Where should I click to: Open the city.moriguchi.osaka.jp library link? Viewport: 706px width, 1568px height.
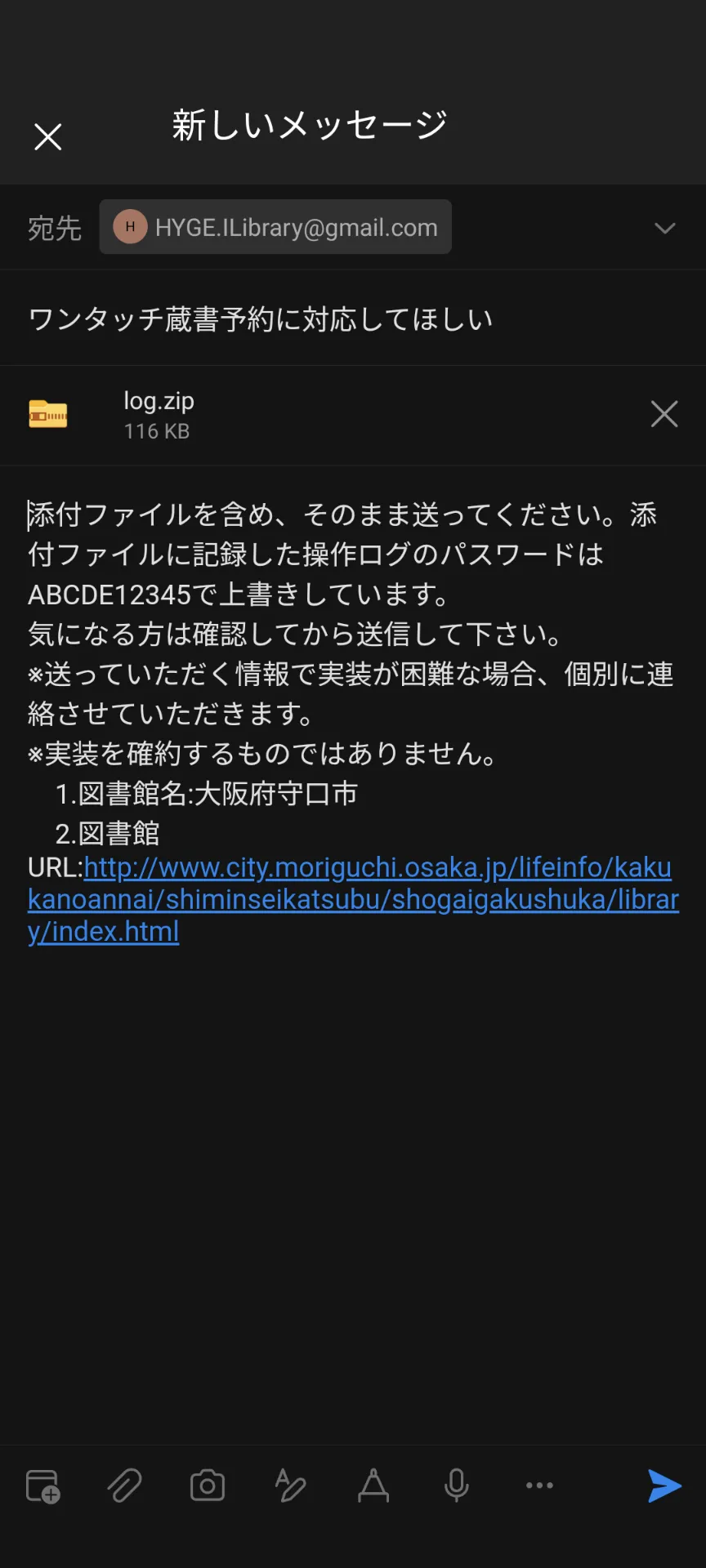point(353,899)
